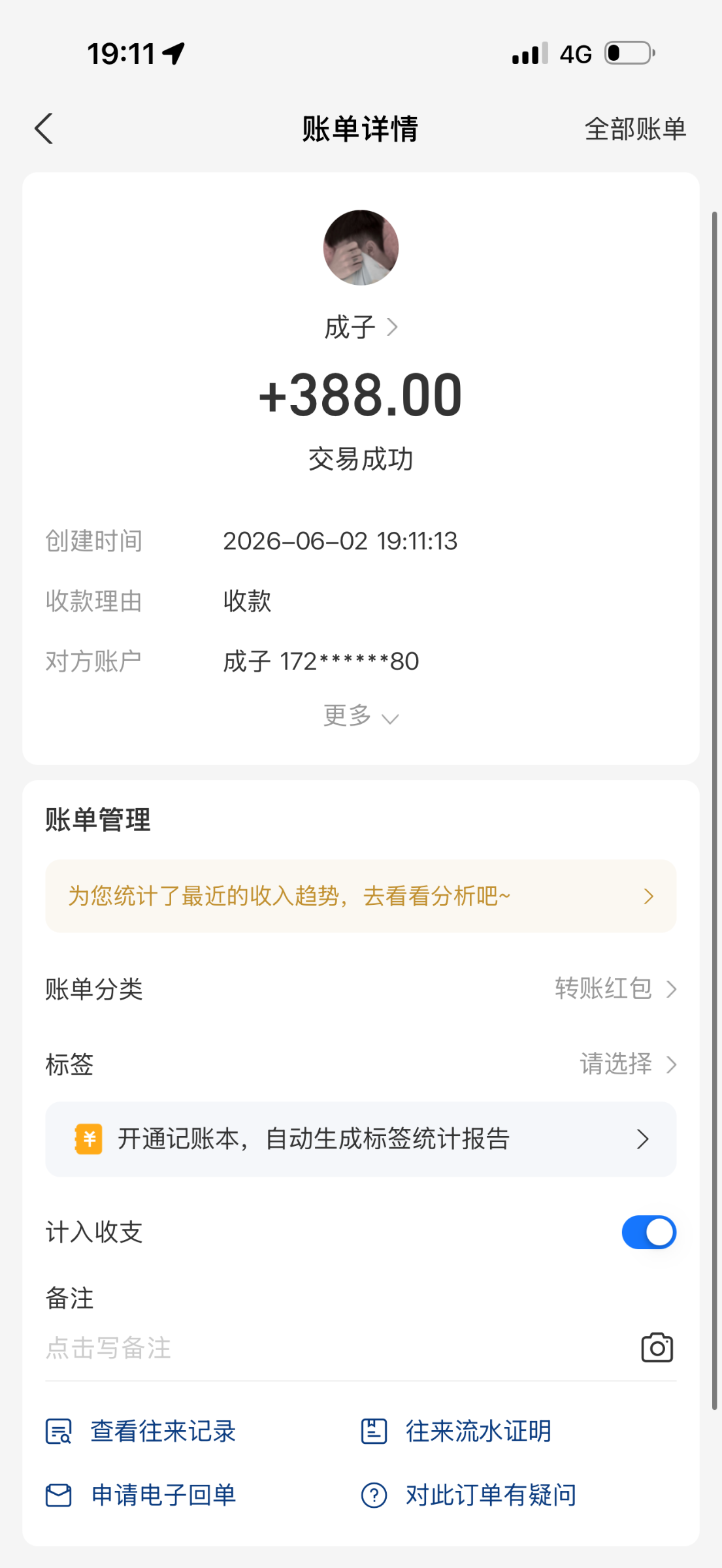Open 全部账单 in the top bar
This screenshot has height=1568, width=722.
[635, 129]
